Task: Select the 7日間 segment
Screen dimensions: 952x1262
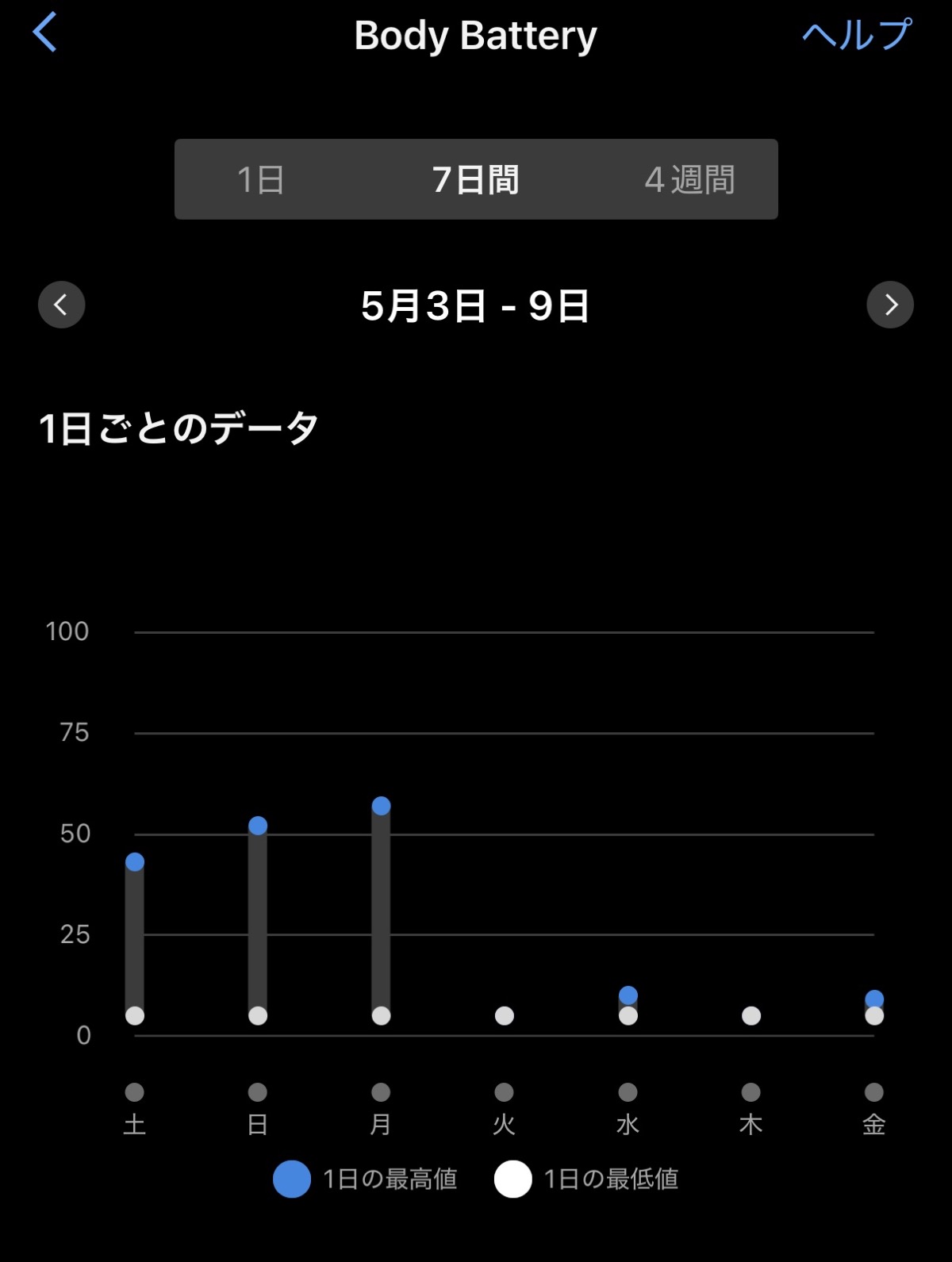Action: pyautogui.click(x=475, y=179)
